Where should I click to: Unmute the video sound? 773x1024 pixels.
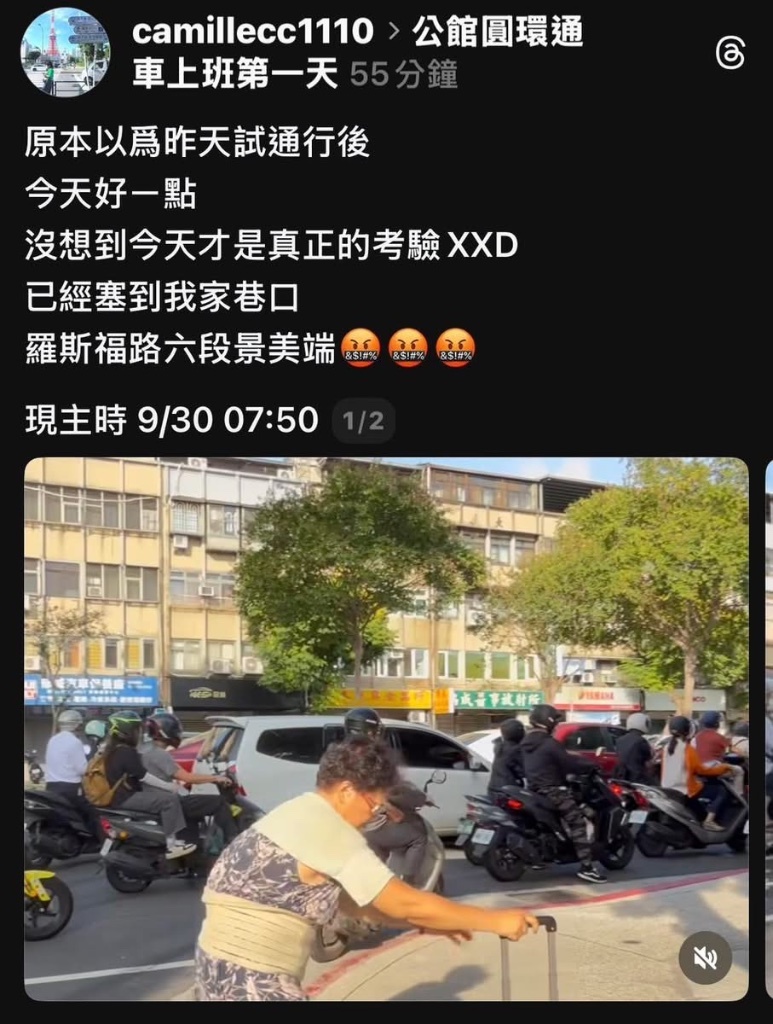point(705,957)
